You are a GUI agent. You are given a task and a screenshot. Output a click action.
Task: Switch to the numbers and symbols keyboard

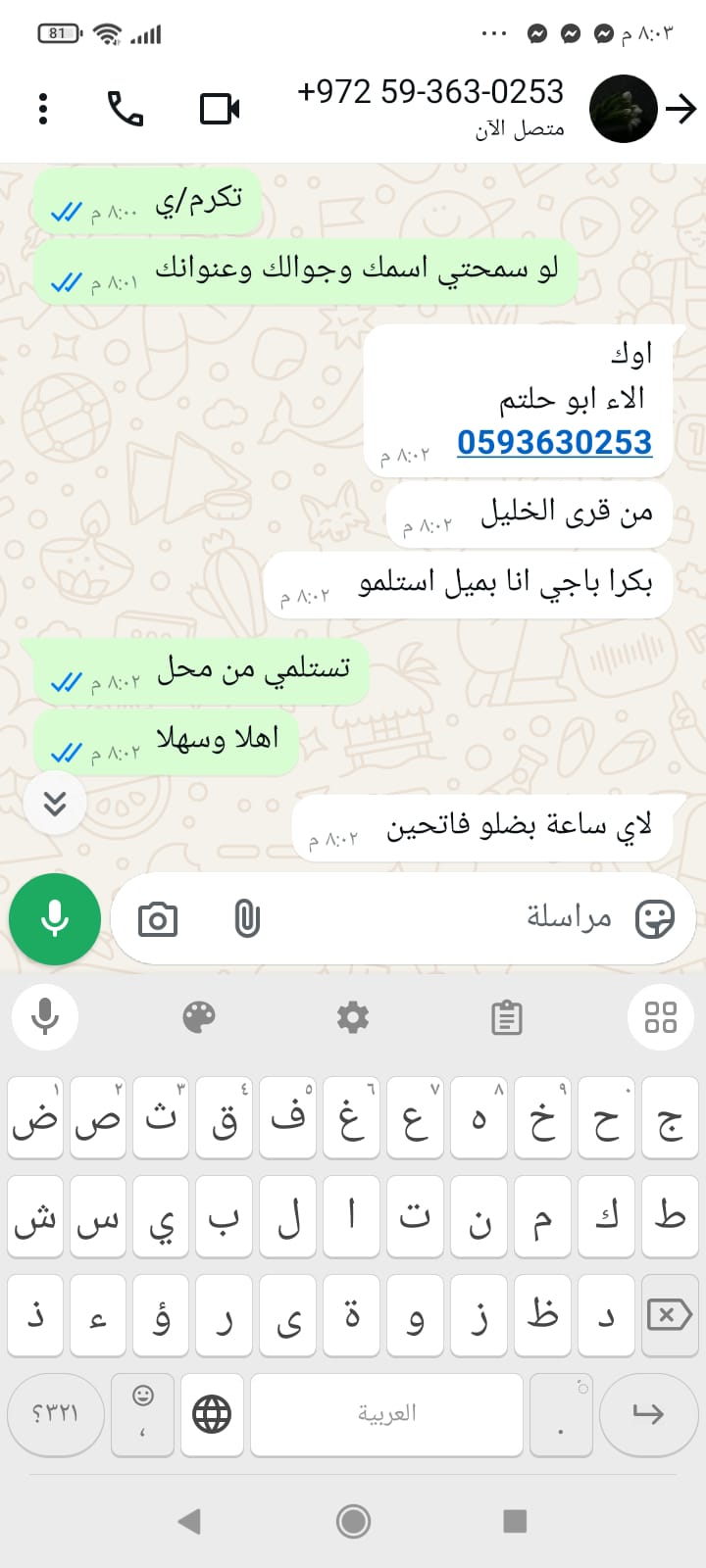(x=55, y=1413)
